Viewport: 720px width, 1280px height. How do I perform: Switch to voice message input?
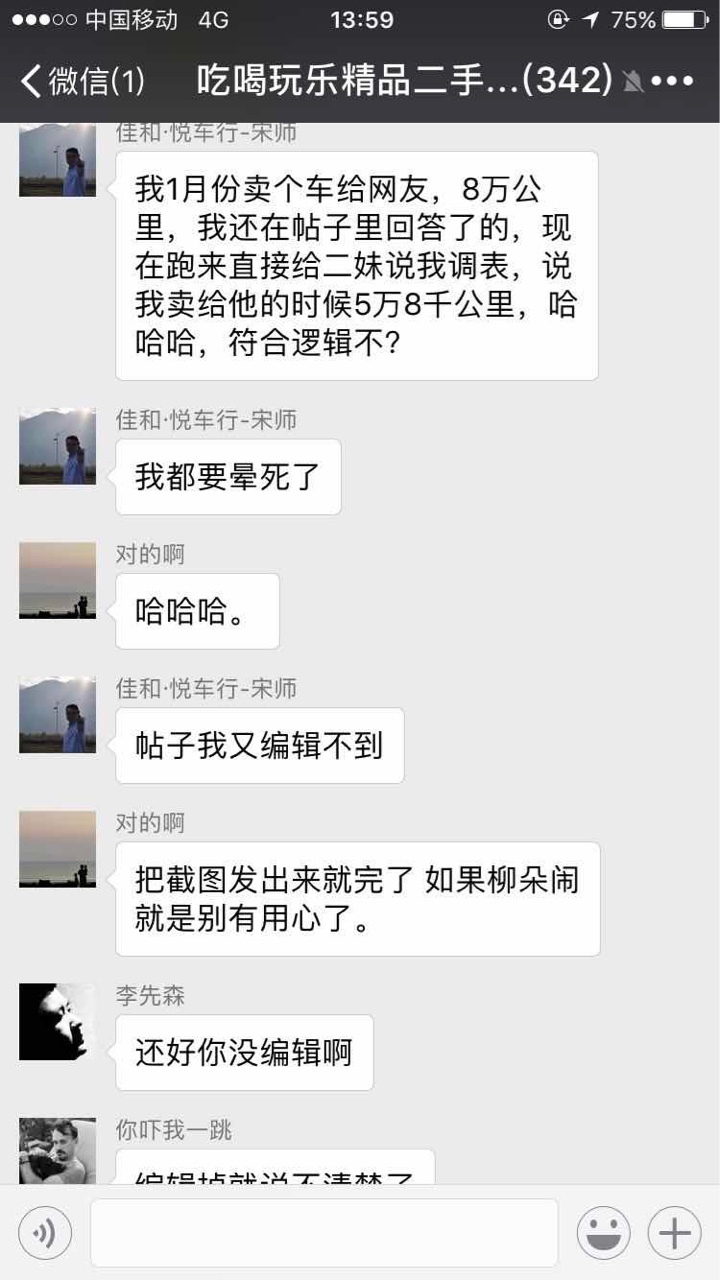(x=45, y=1233)
